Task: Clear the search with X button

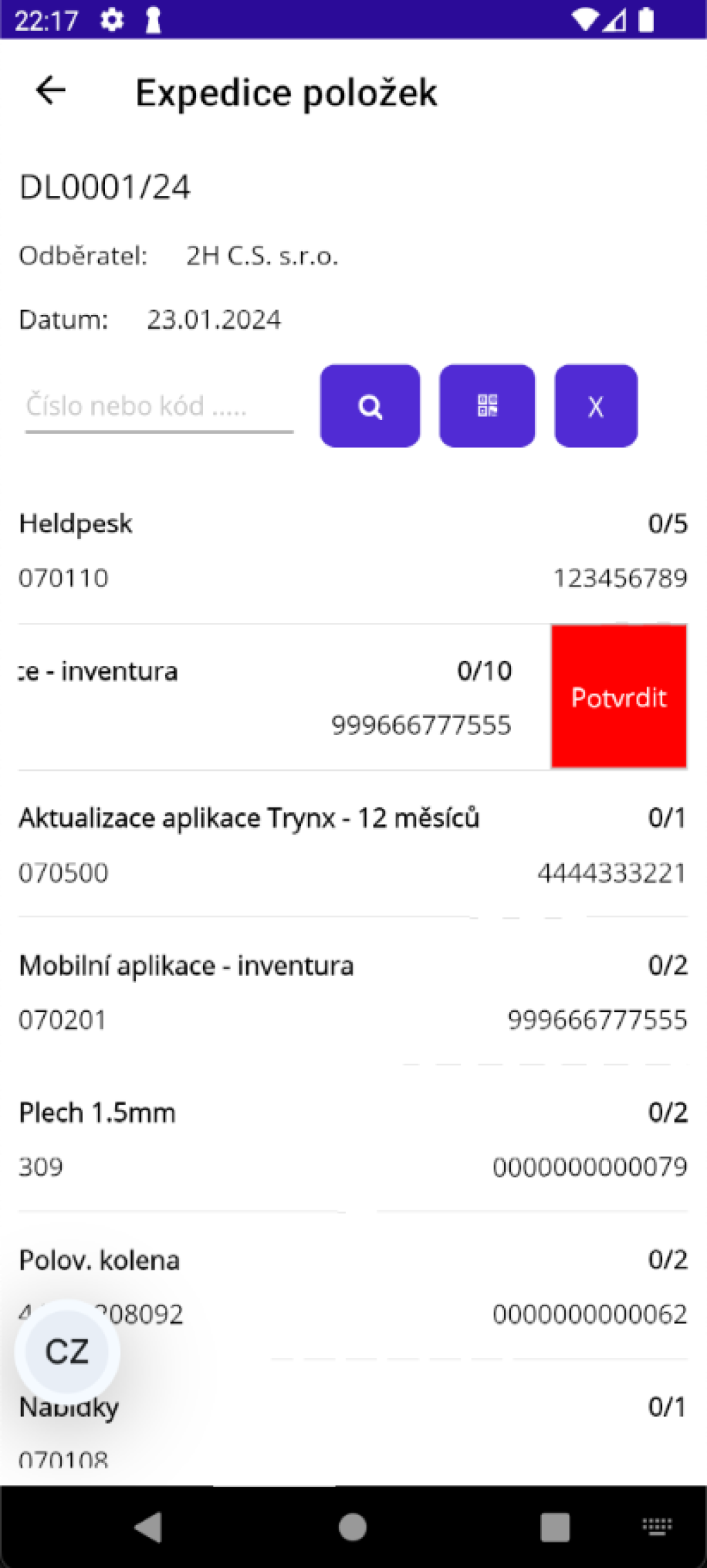Action: [595, 406]
